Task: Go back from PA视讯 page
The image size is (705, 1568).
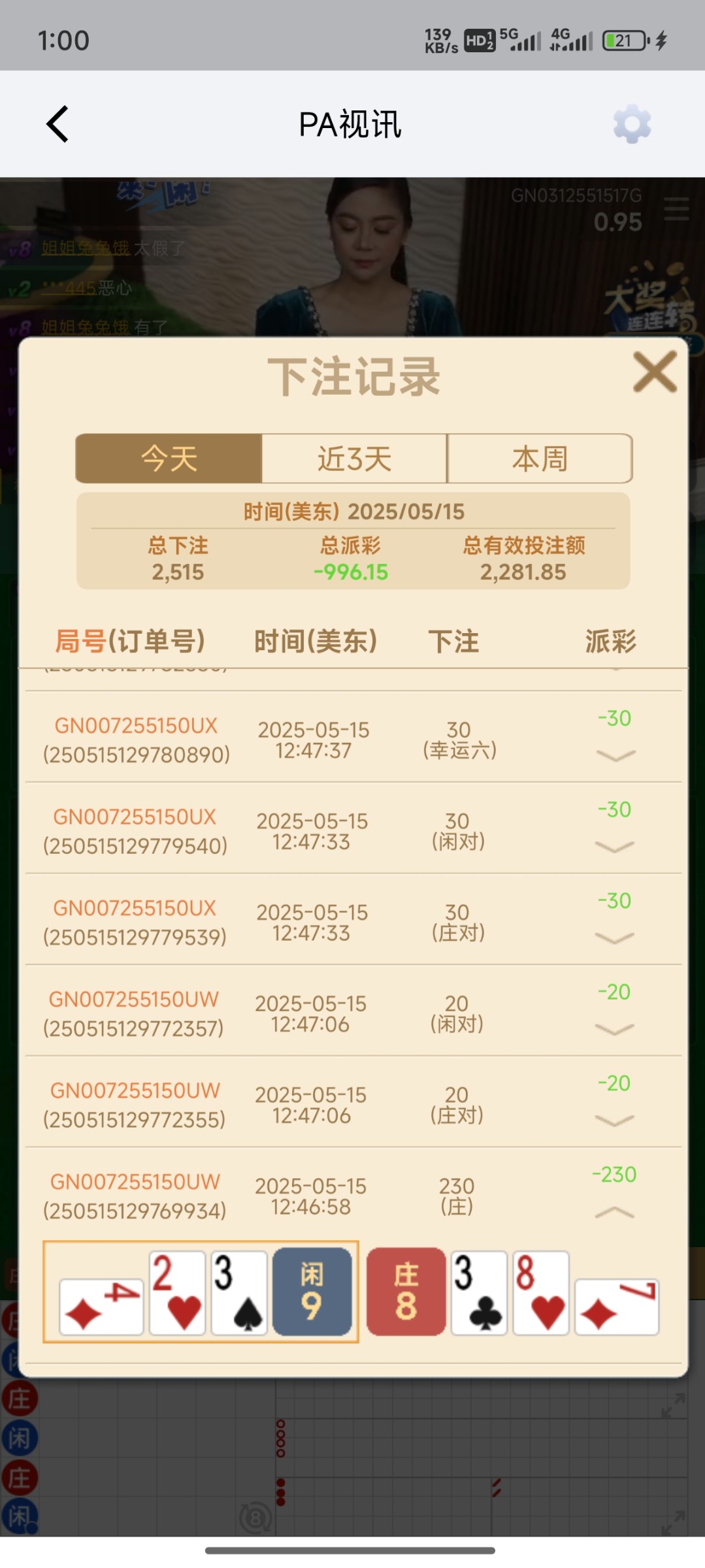Action: click(57, 124)
